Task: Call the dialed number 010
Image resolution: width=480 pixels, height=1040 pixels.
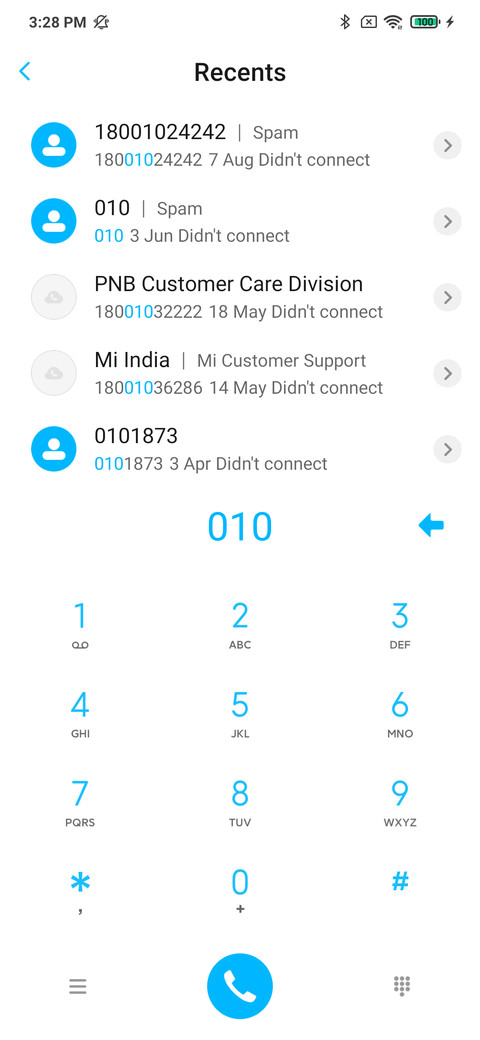Action: [240, 986]
